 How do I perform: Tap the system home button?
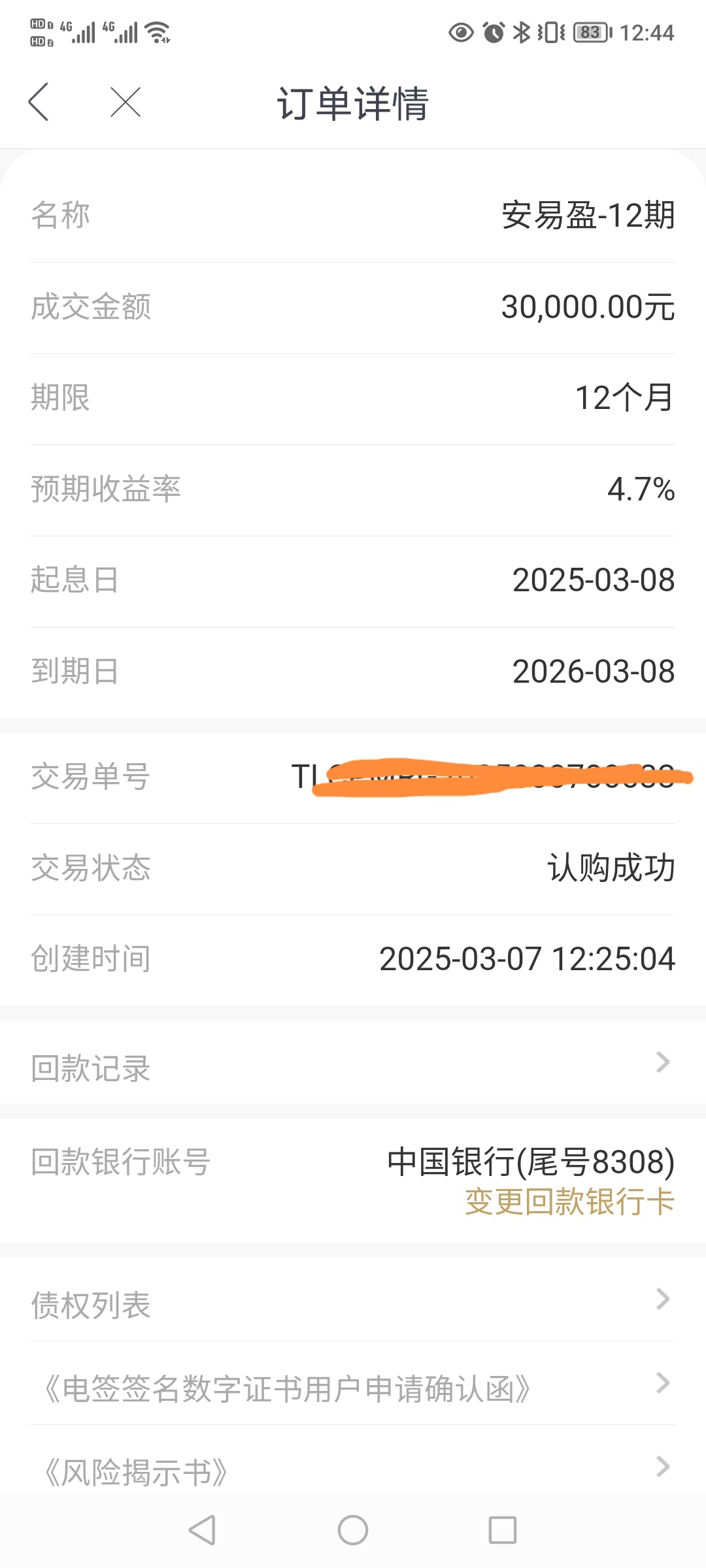pos(353,1530)
